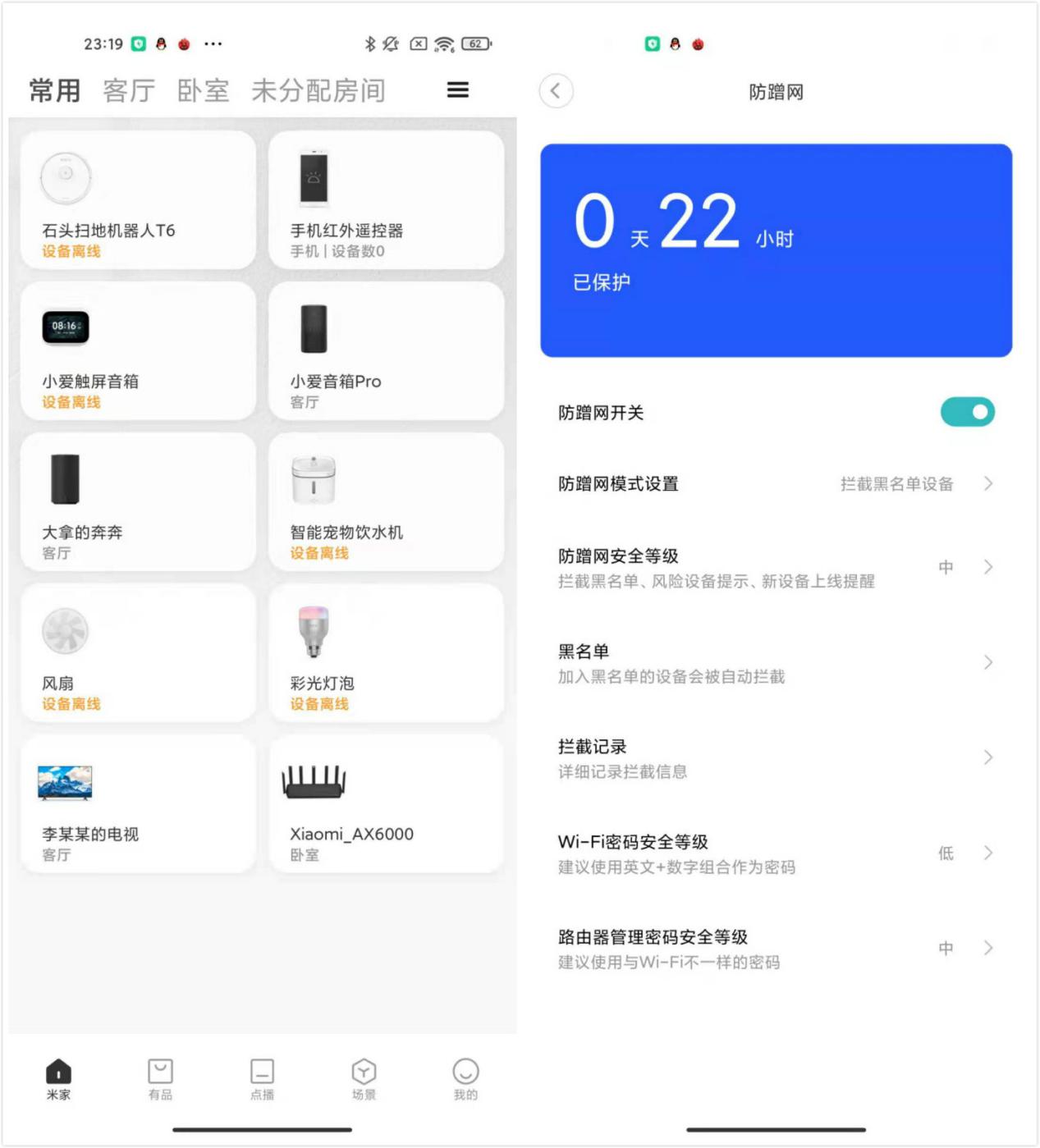Viewport: 1040px width, 1148px height.
Task: Open the hamburger menu beside the room tabs
Action: click(x=458, y=90)
